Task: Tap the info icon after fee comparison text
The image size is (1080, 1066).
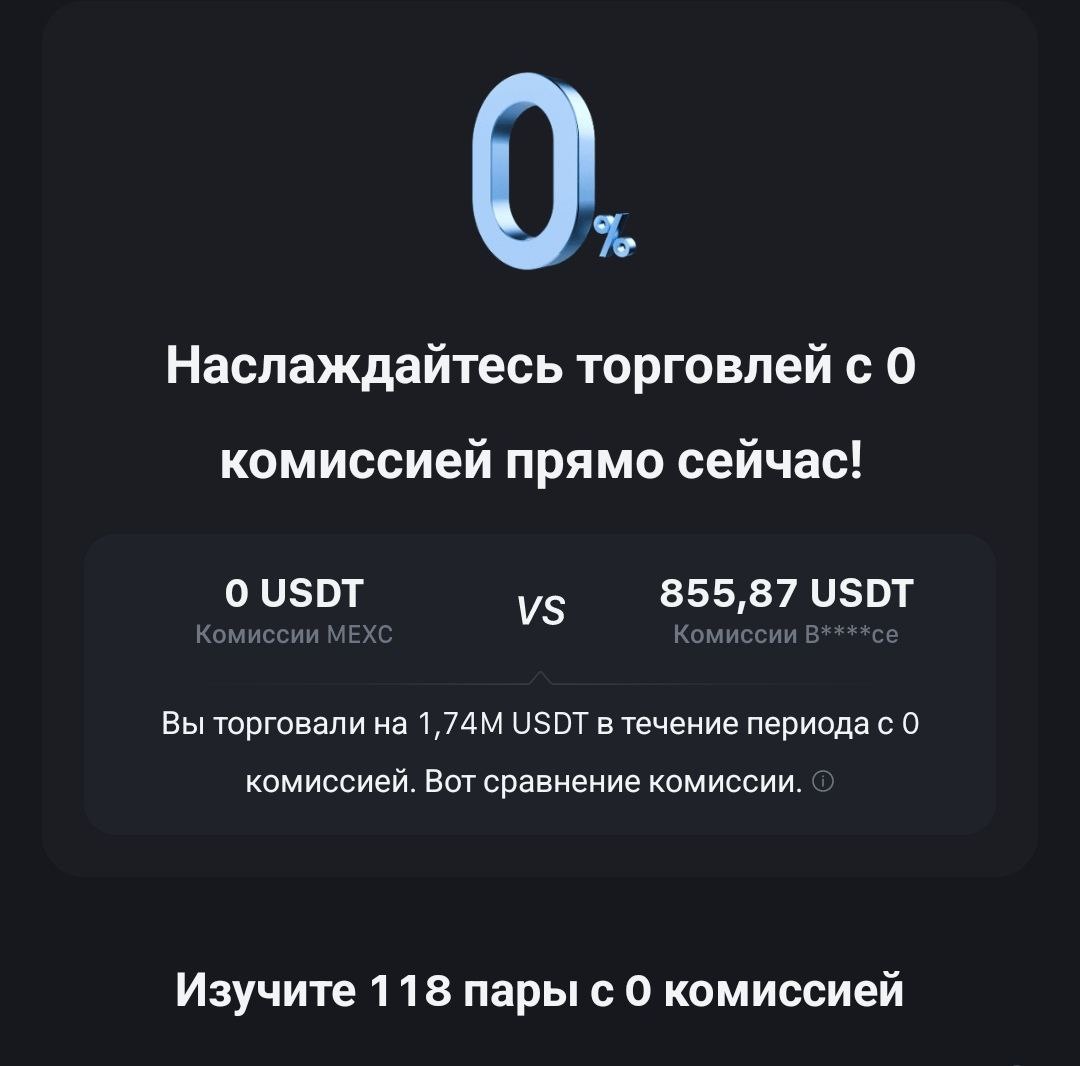Action: click(x=822, y=781)
